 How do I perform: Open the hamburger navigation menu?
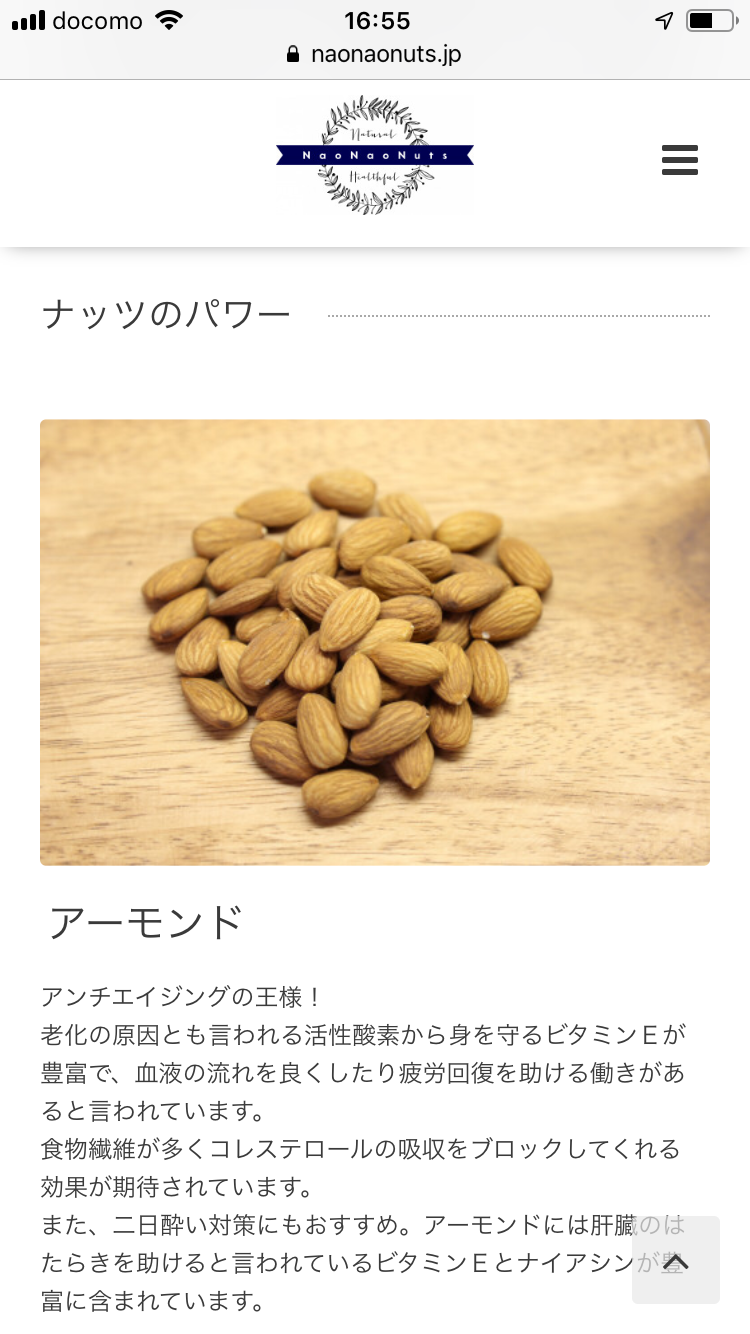[680, 160]
